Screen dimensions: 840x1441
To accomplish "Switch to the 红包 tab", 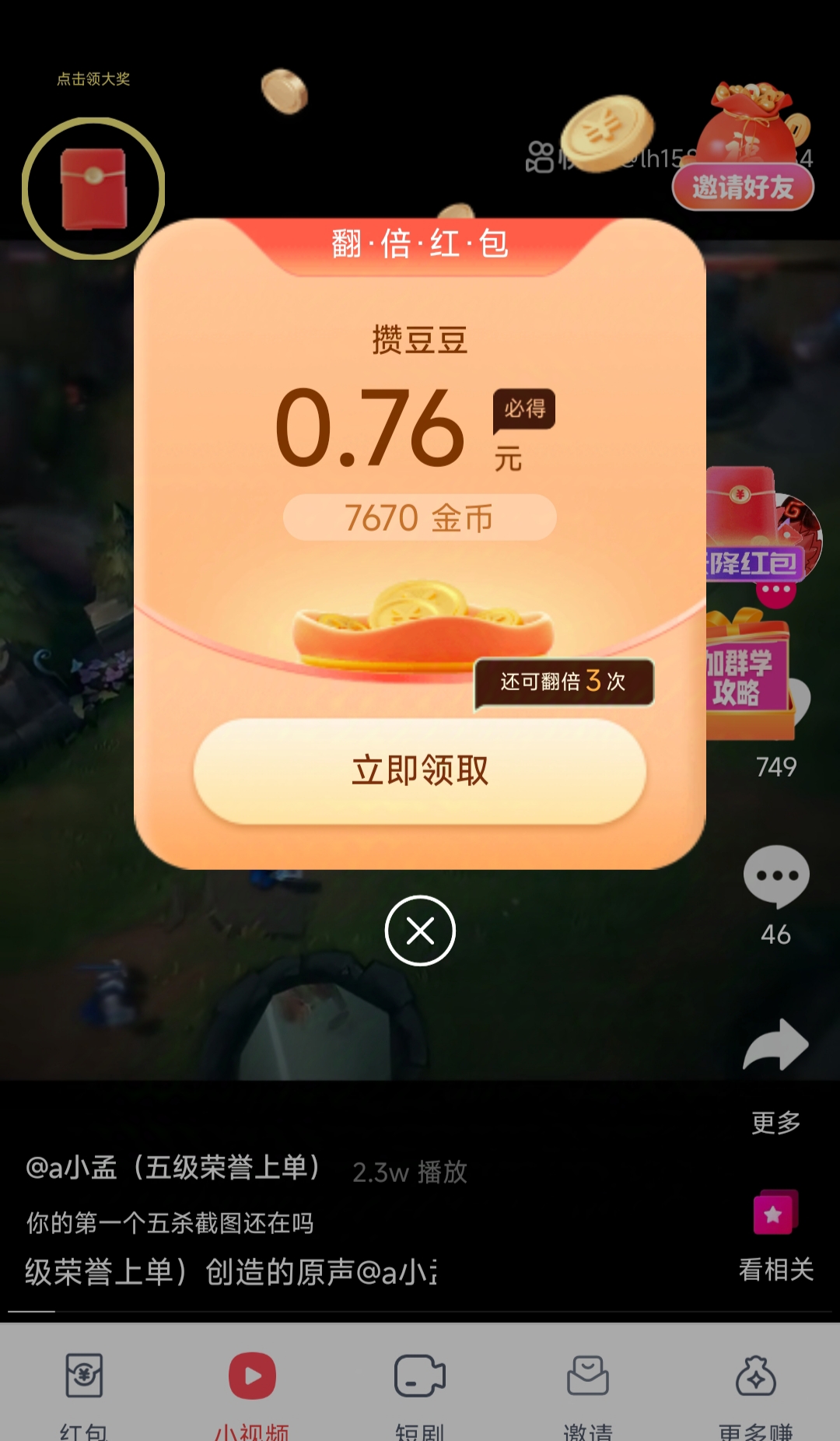I will coord(84,1393).
